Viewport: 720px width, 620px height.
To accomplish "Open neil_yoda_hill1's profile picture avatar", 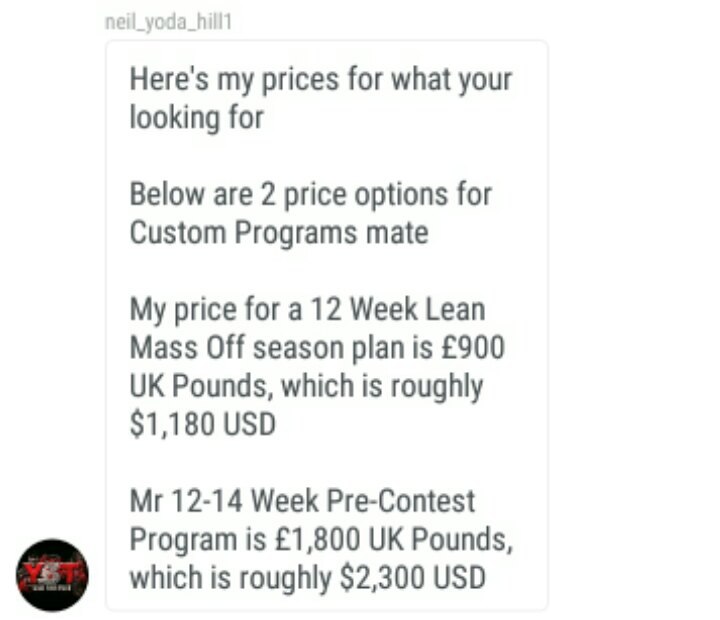I will (52, 575).
